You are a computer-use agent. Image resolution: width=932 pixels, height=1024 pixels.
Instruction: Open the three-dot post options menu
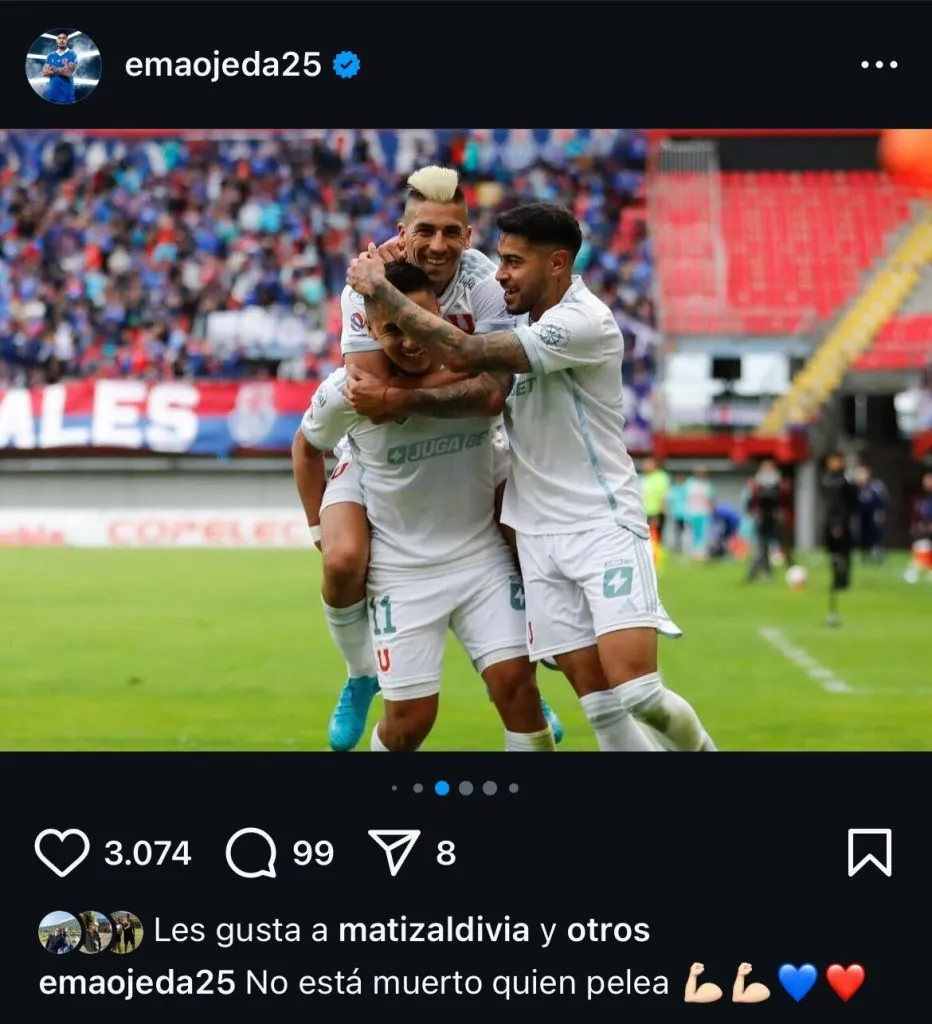tap(878, 65)
